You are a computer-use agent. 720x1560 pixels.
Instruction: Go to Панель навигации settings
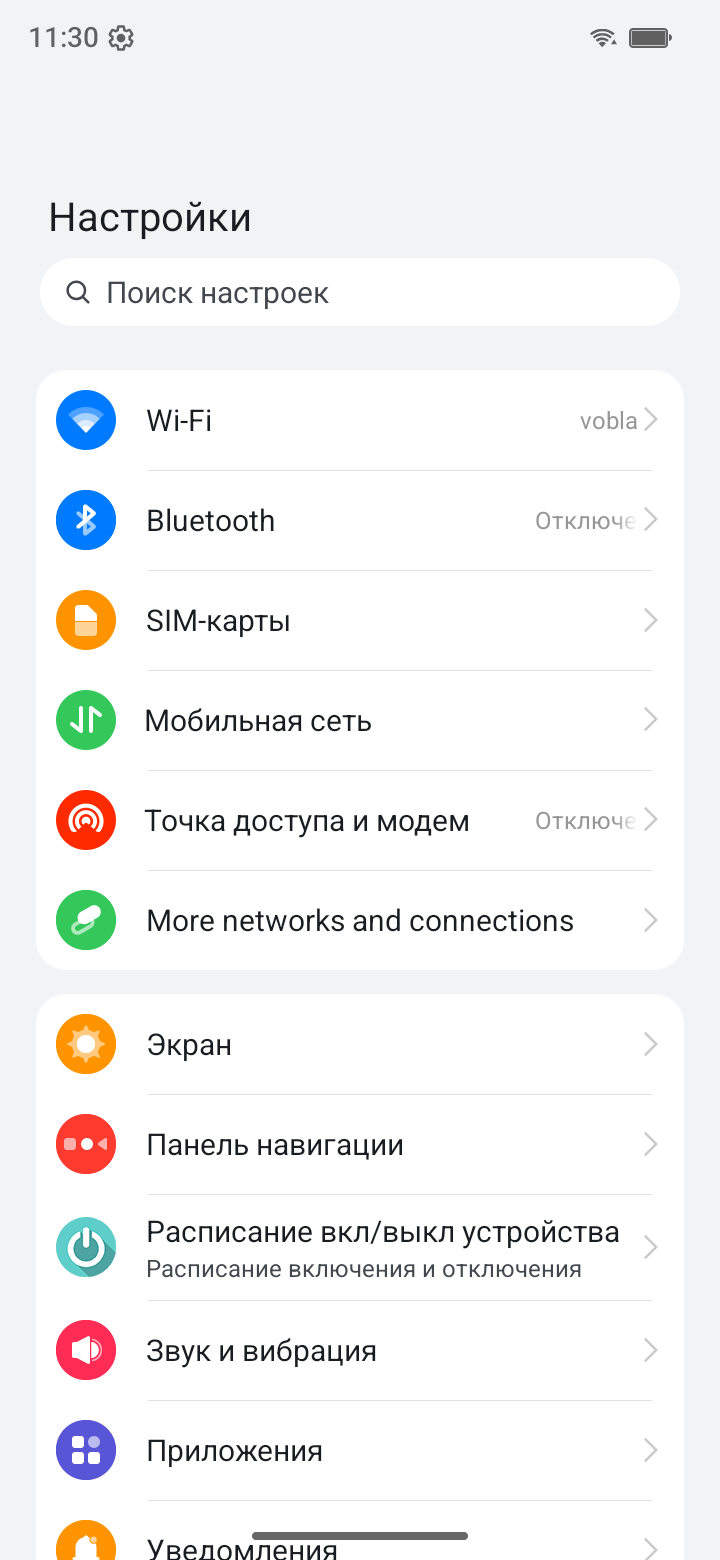[360, 1145]
